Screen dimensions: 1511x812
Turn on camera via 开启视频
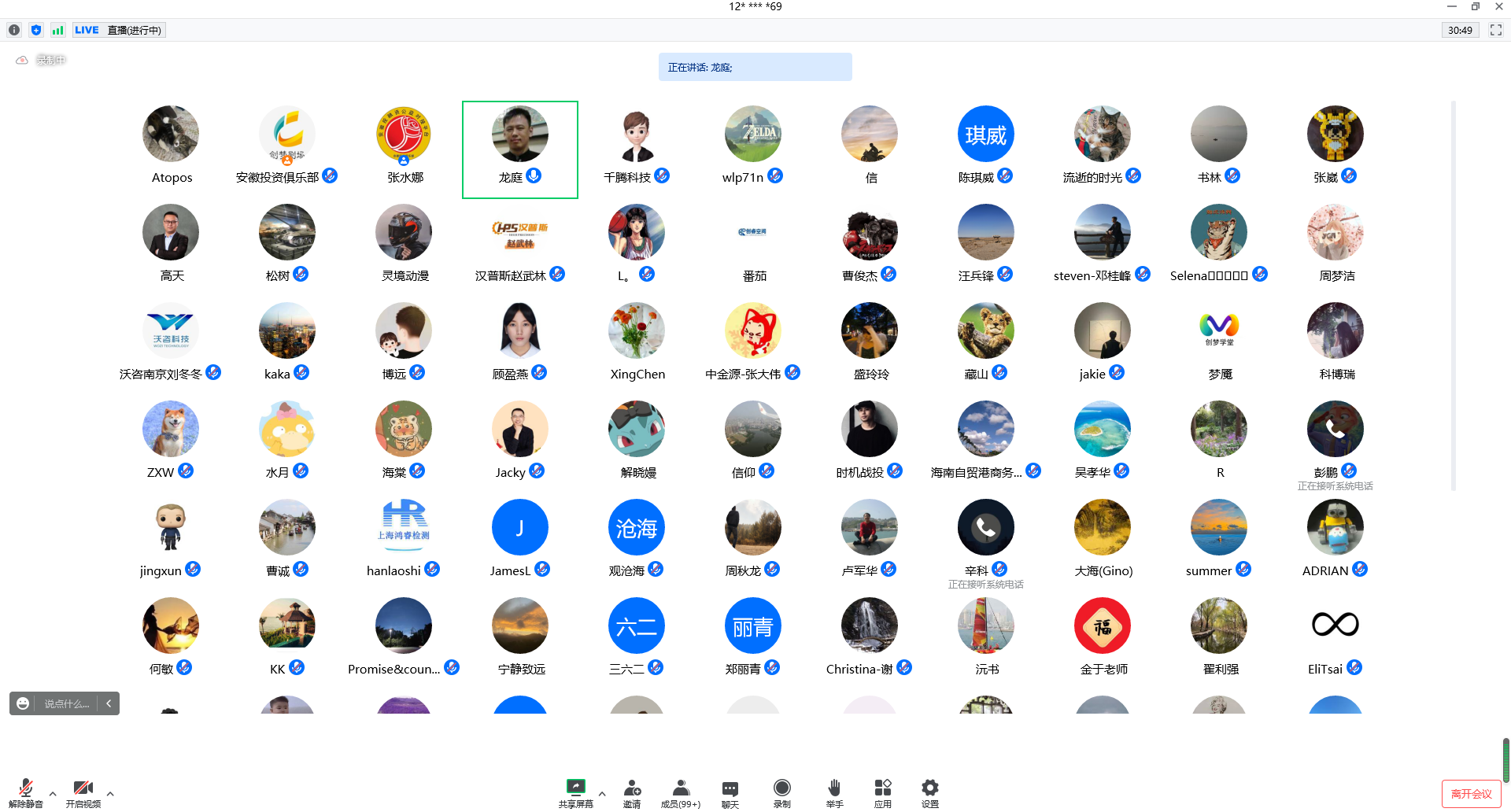(83, 792)
